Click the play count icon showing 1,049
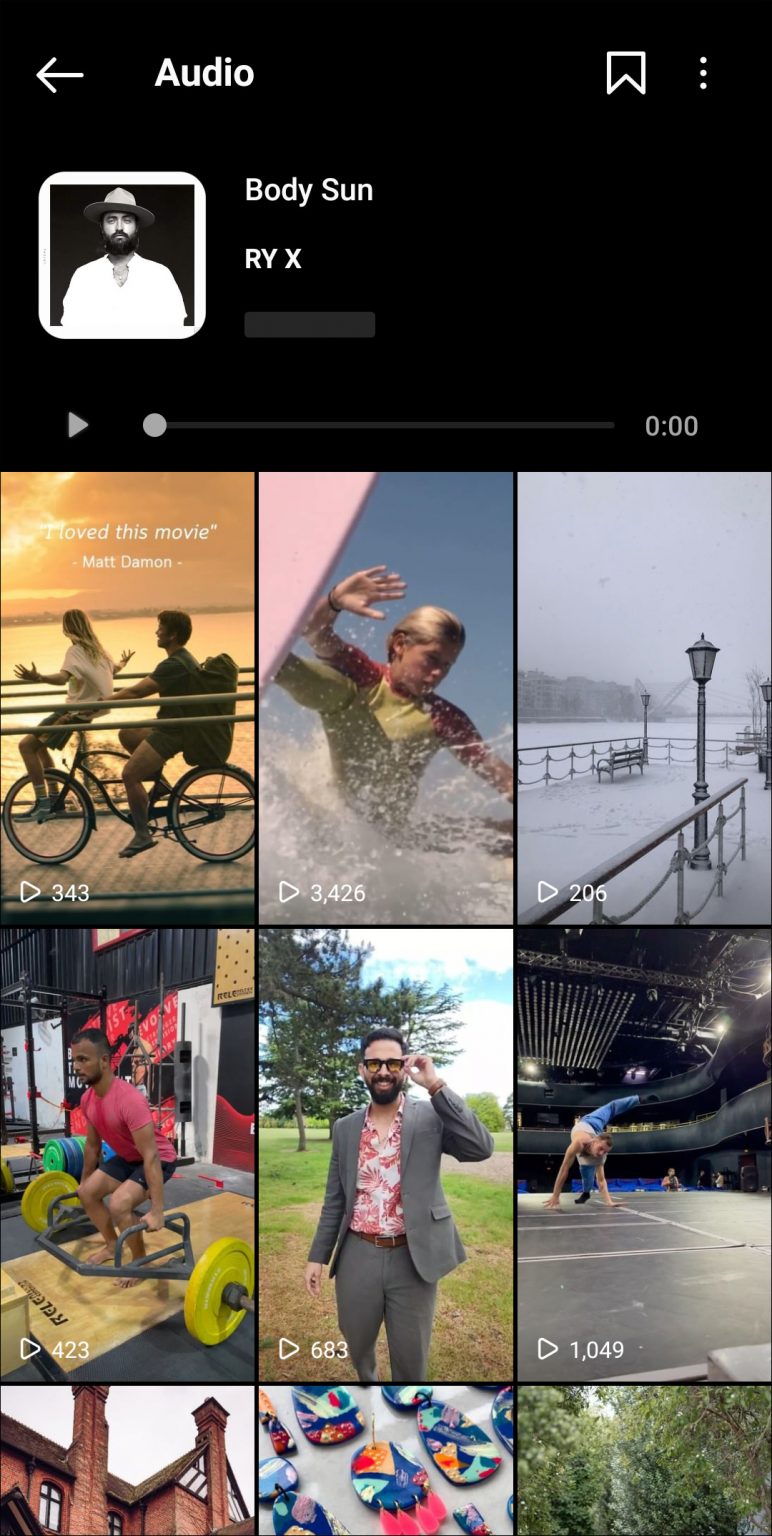Screen dimensions: 772x1536 pos(546,1349)
